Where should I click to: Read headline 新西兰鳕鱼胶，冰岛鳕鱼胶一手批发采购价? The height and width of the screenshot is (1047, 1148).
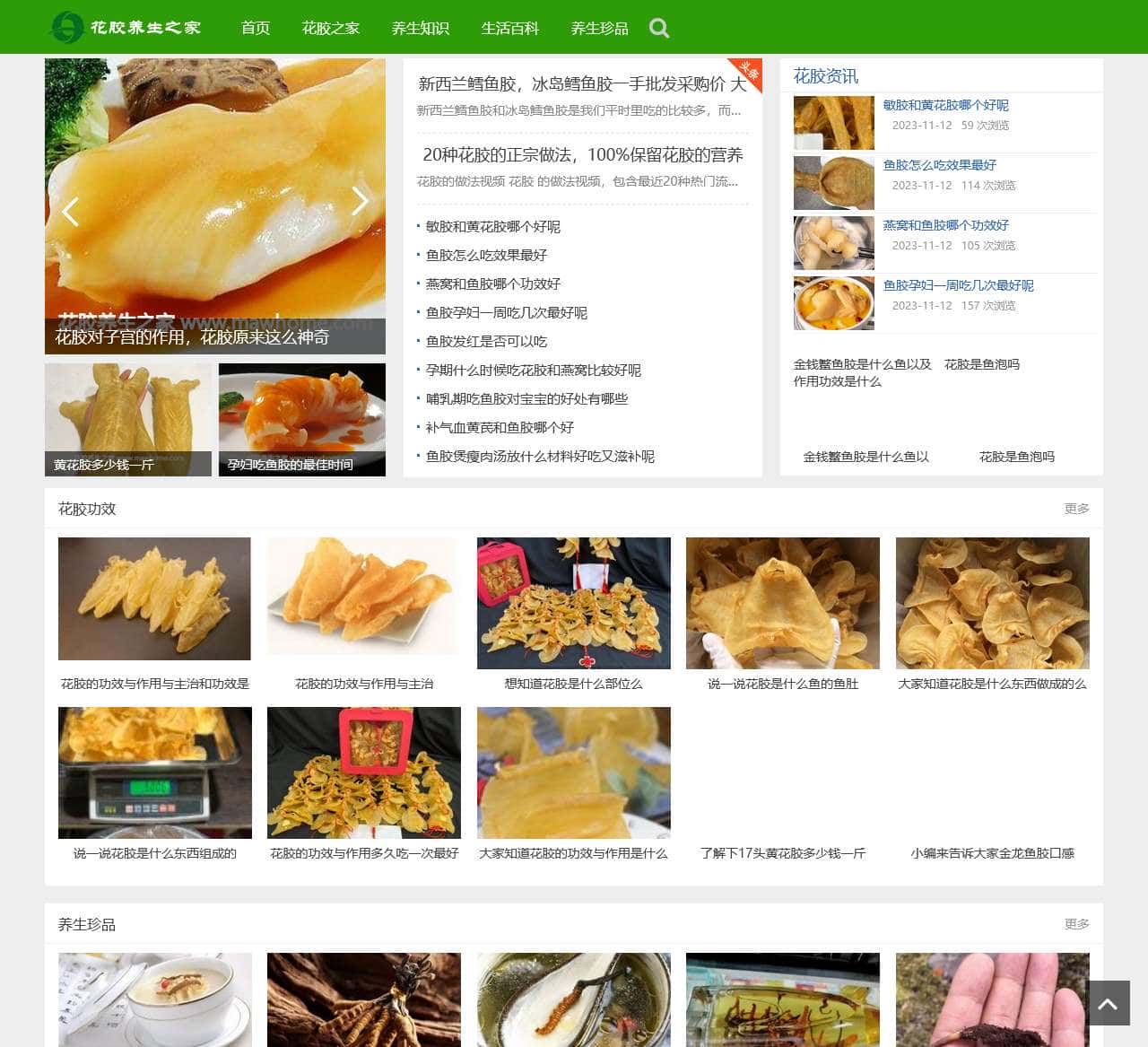tap(582, 84)
